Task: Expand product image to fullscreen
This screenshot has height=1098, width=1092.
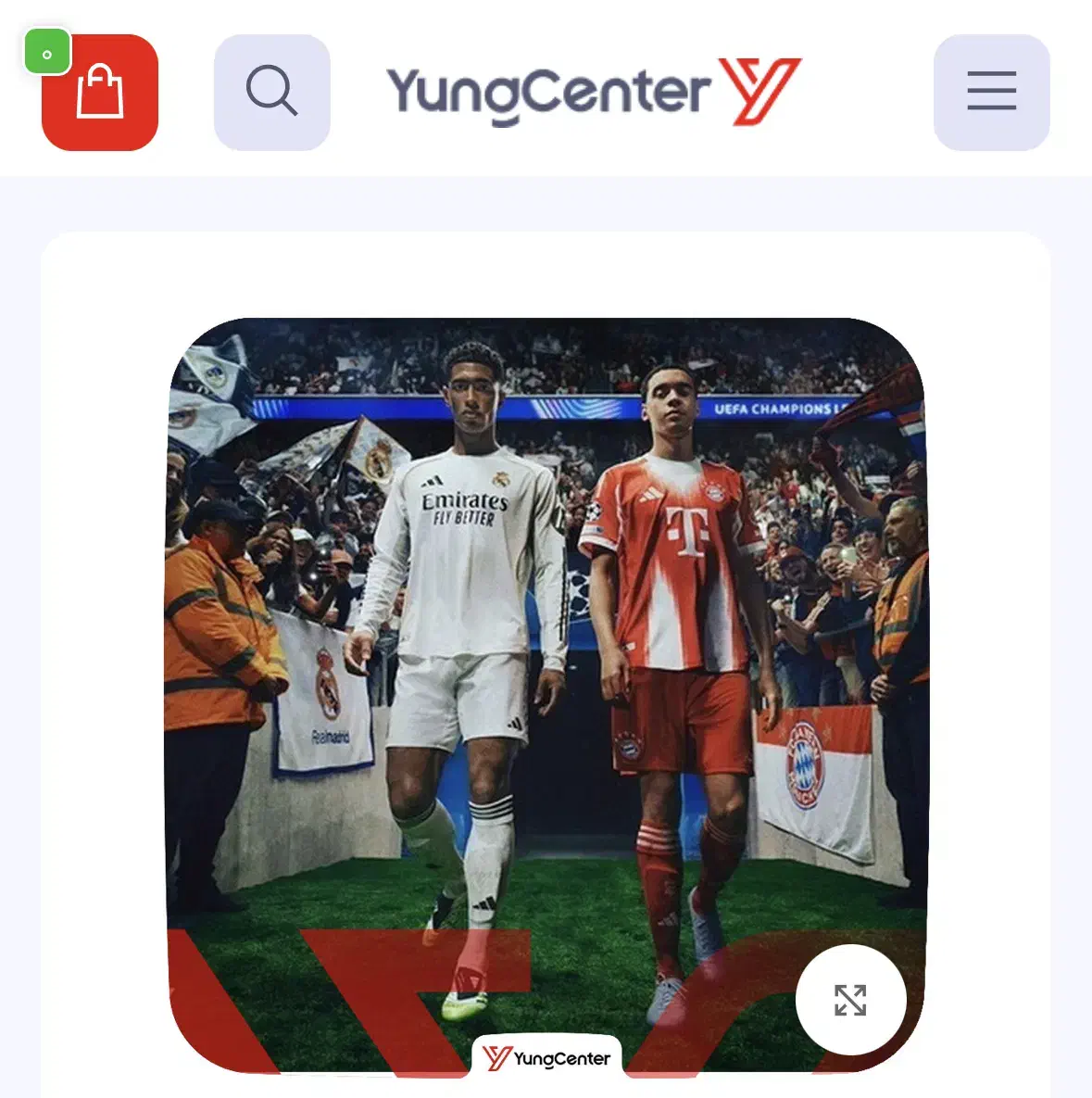Action: pyautogui.click(x=850, y=1000)
